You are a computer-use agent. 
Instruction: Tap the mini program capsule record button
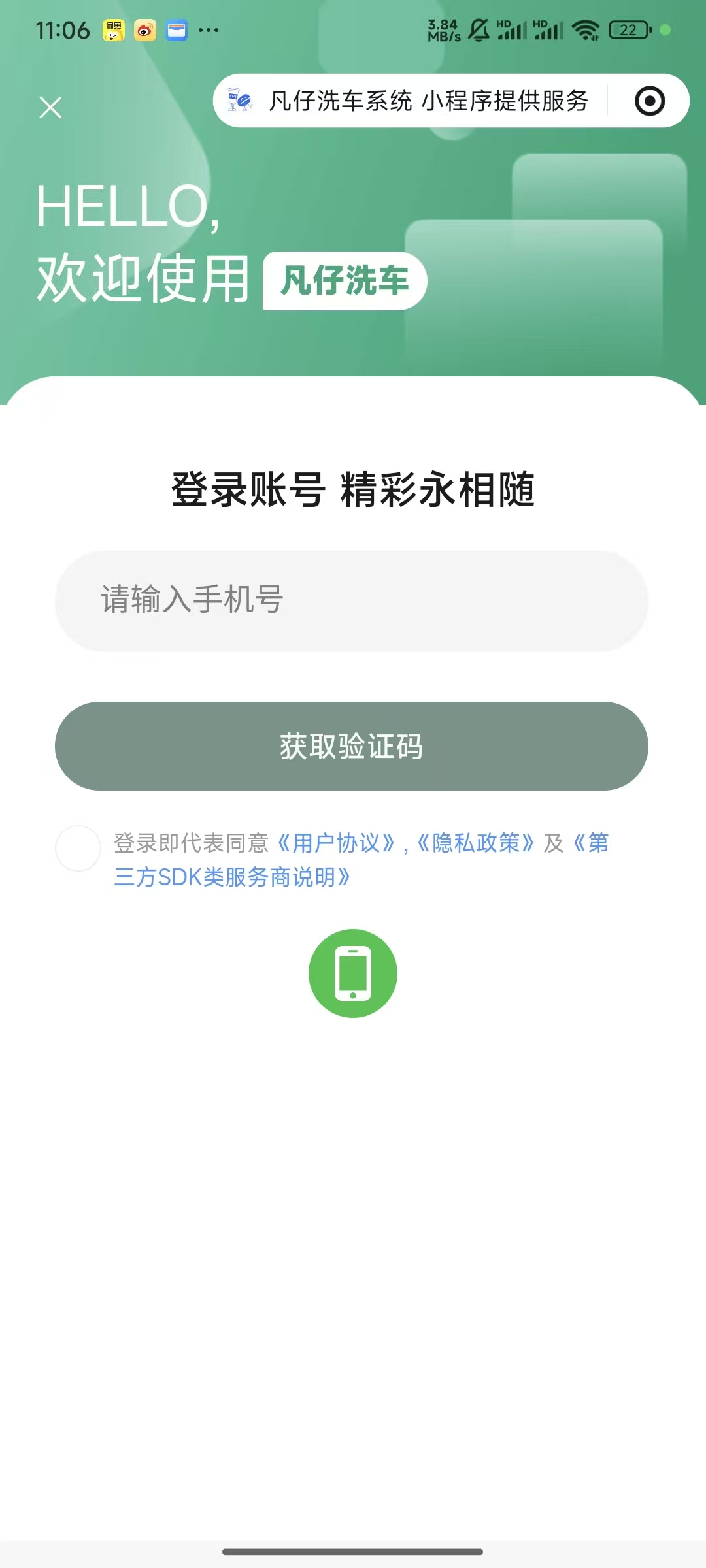[649, 101]
